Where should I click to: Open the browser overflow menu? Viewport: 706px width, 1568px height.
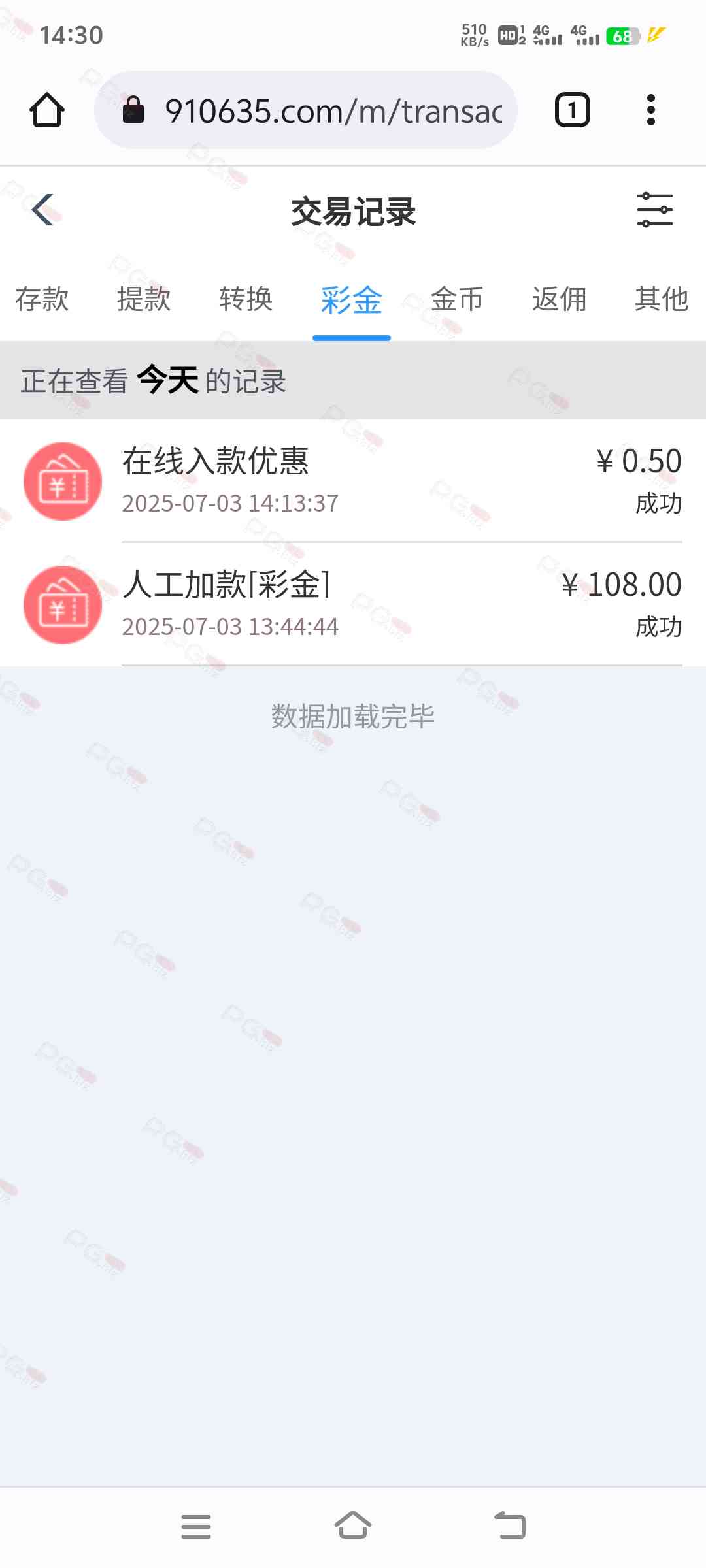point(650,110)
